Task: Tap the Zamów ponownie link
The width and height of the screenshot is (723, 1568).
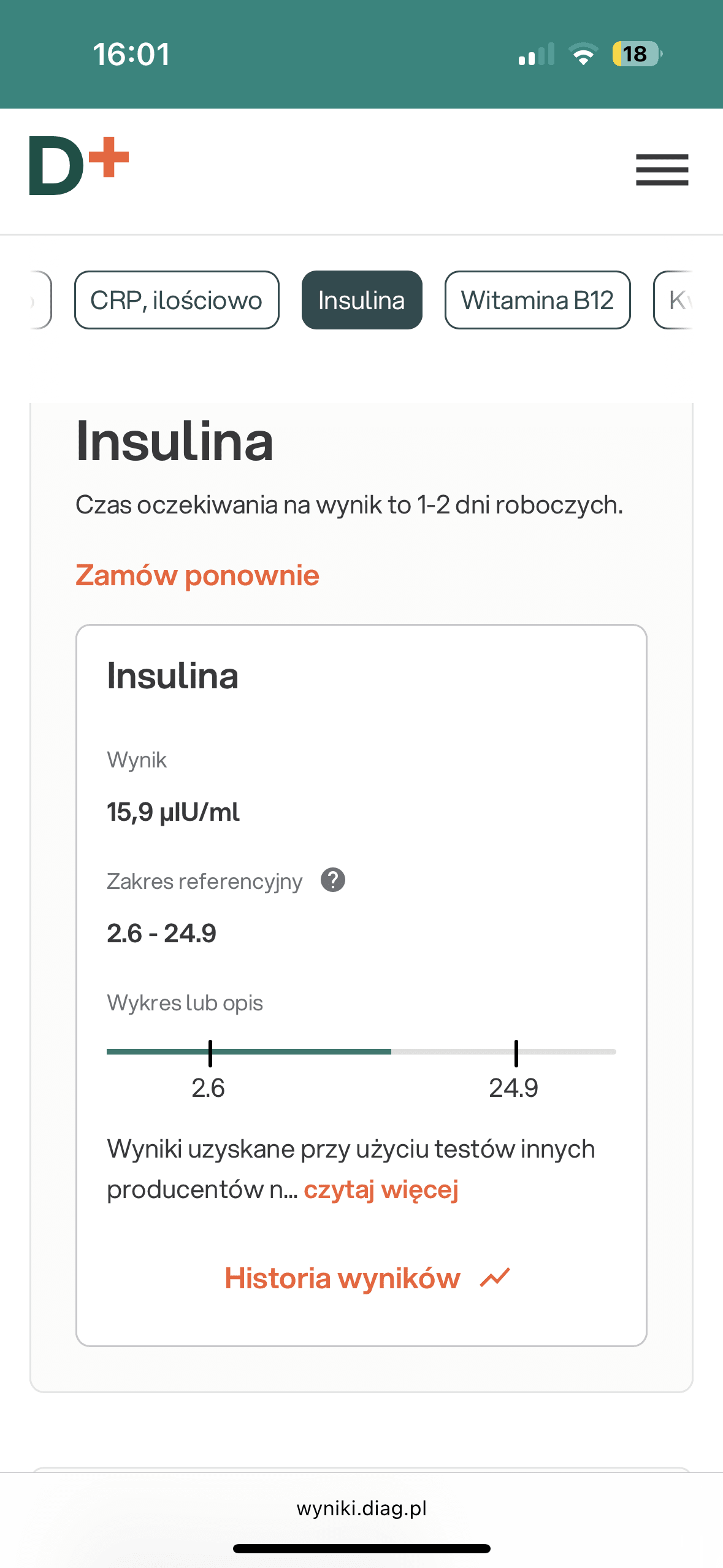Action: (x=197, y=575)
